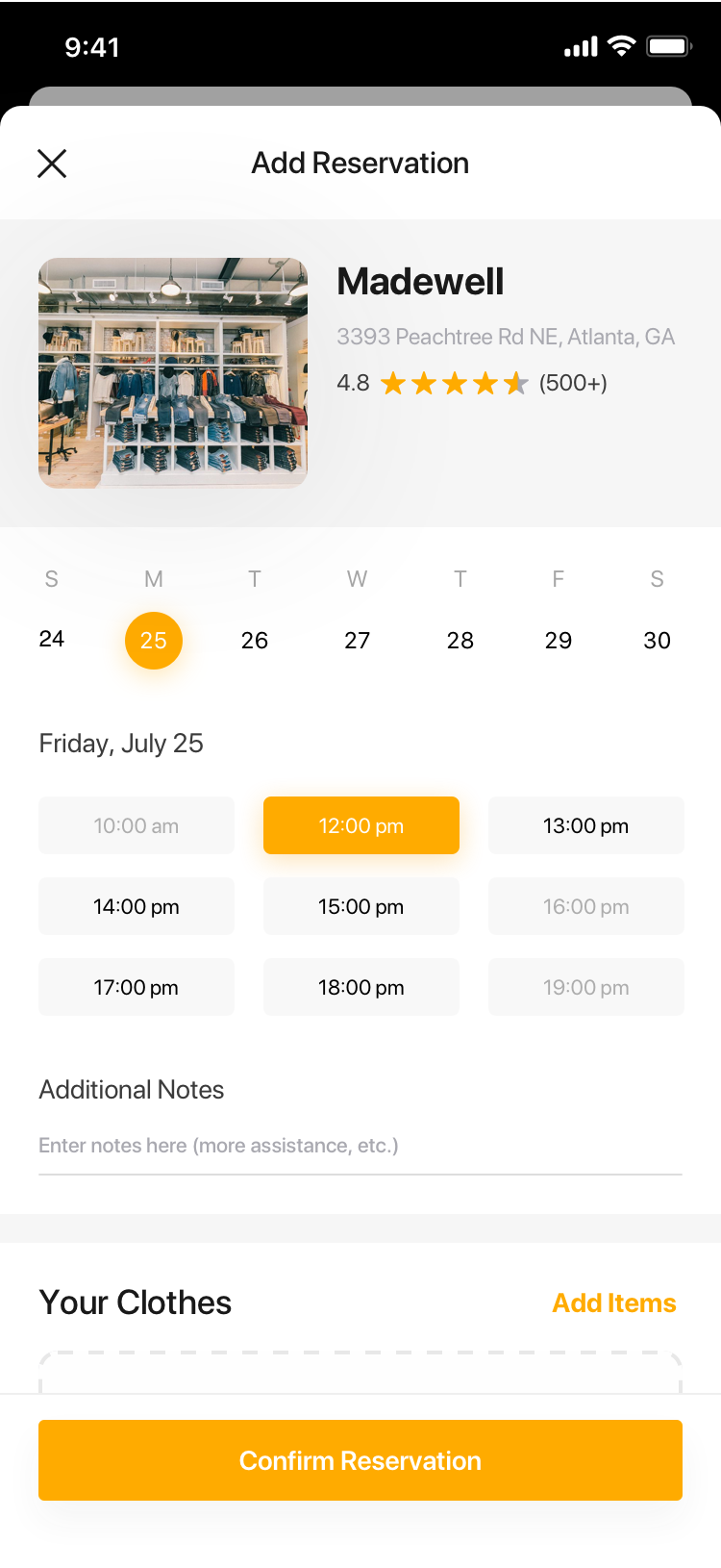Confirm Reservation with the orange button
This screenshot has height=1568, width=721.
(360, 1460)
